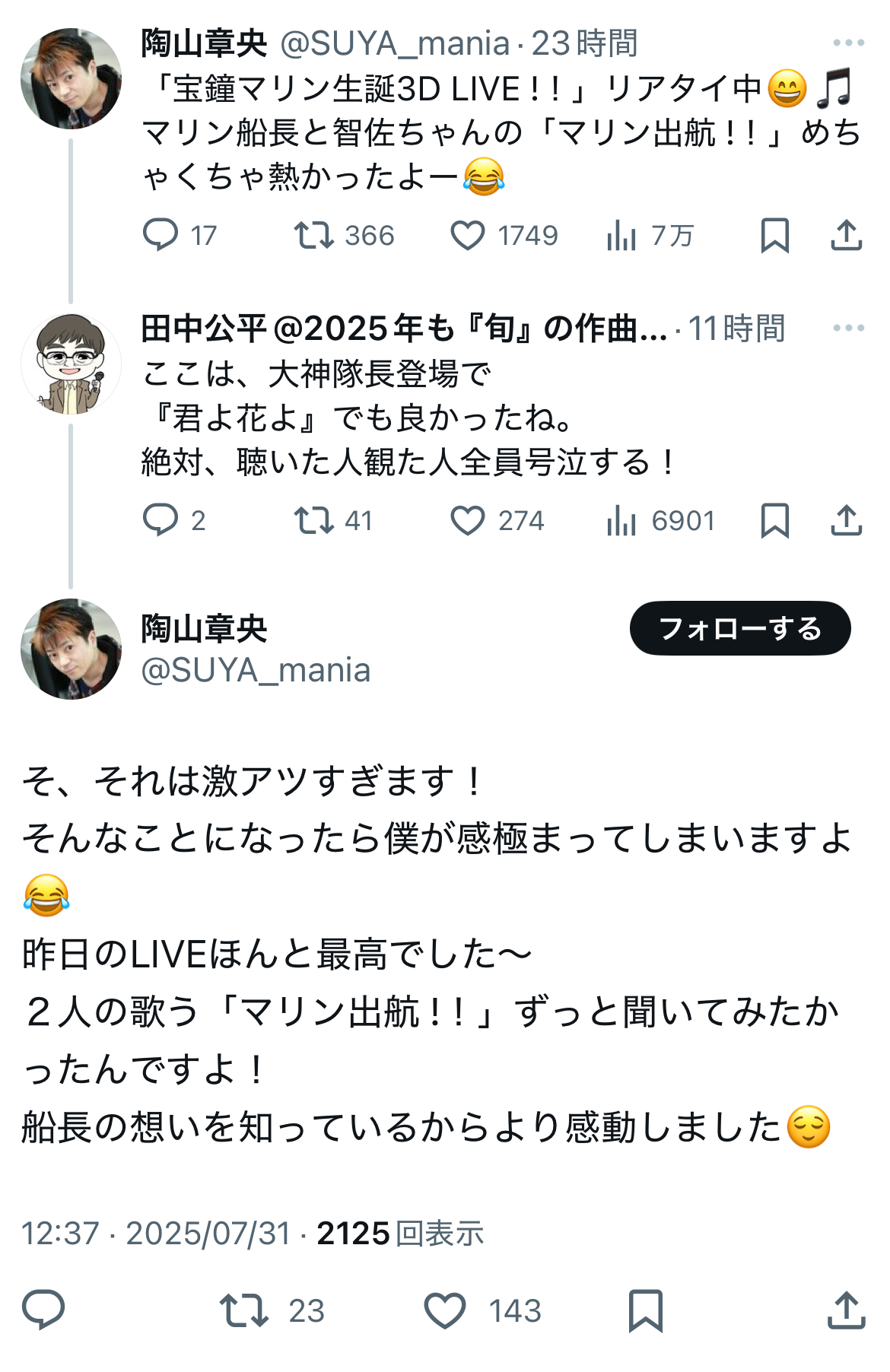This screenshot has height=1372, width=890.
Task: Reply to the main post from 12:37
Action: 43,1310
